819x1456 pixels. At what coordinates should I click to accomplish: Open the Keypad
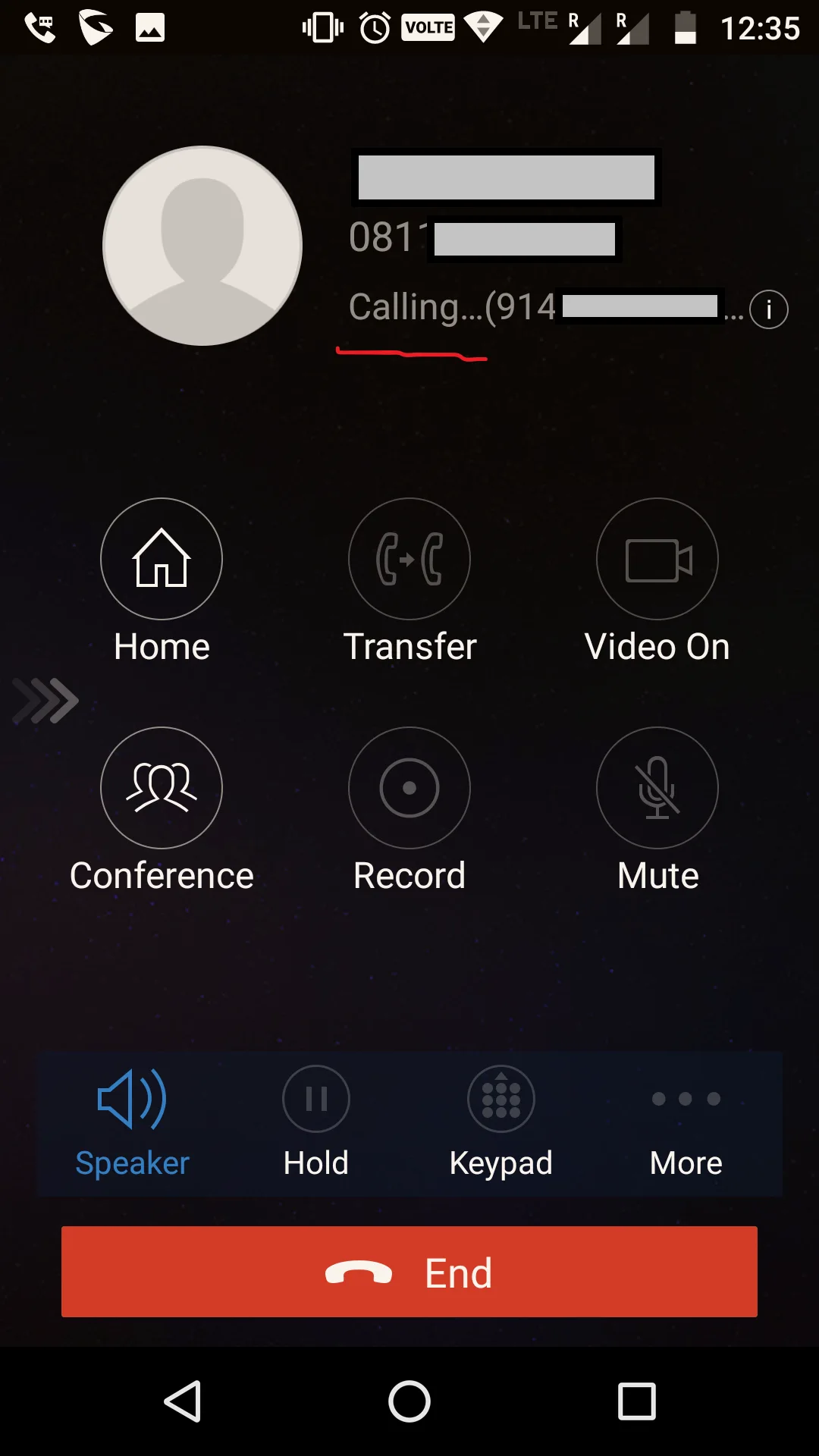click(x=501, y=1122)
